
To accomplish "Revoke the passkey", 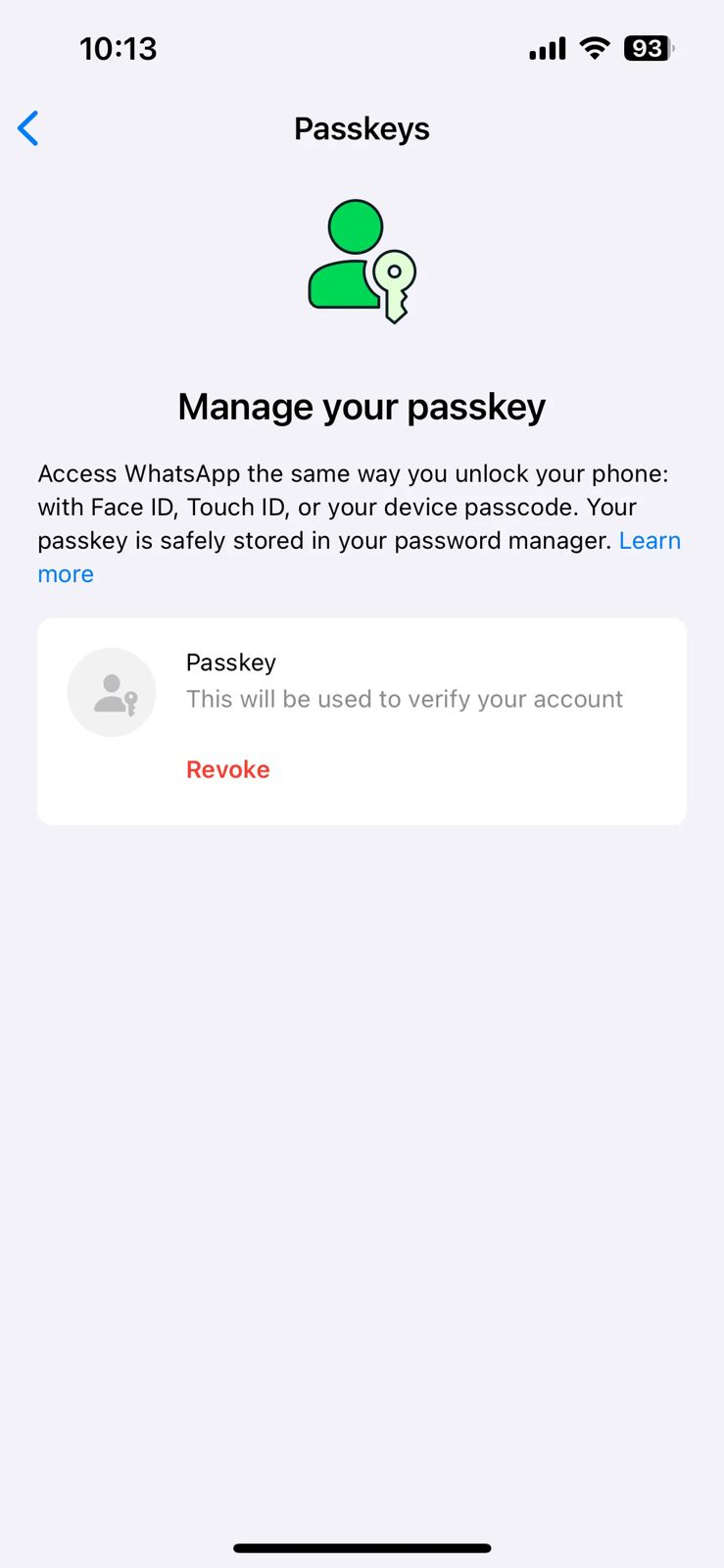I will pos(227,769).
